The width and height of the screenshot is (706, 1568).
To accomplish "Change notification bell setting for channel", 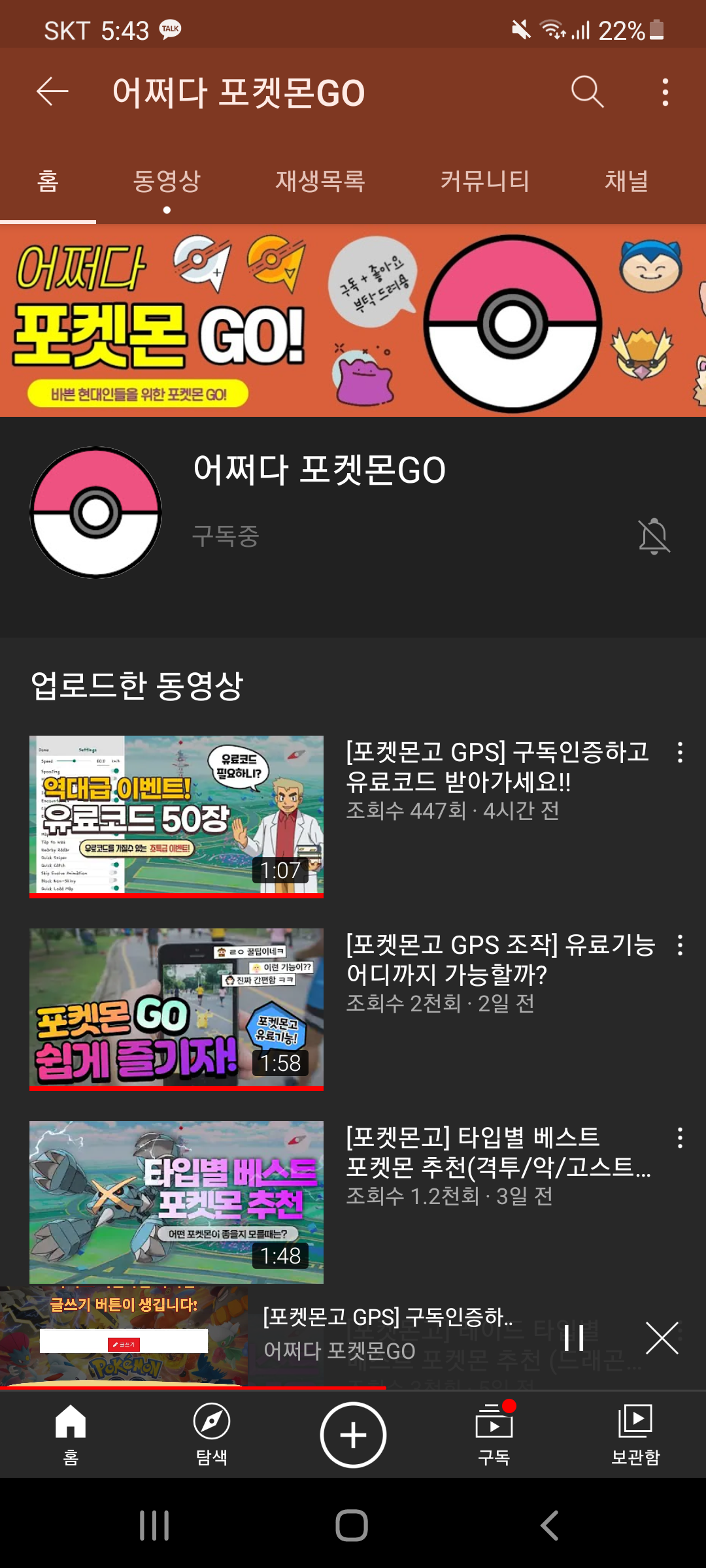I will (x=654, y=536).
